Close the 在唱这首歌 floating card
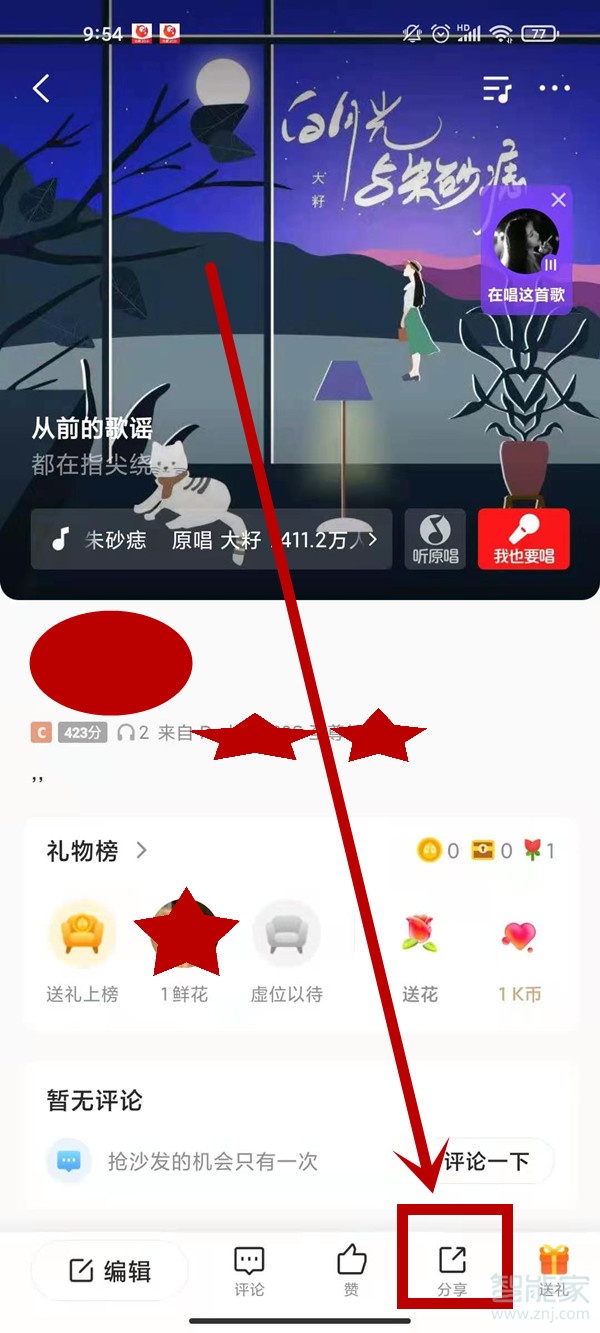The width and height of the screenshot is (600, 1333). (x=558, y=200)
